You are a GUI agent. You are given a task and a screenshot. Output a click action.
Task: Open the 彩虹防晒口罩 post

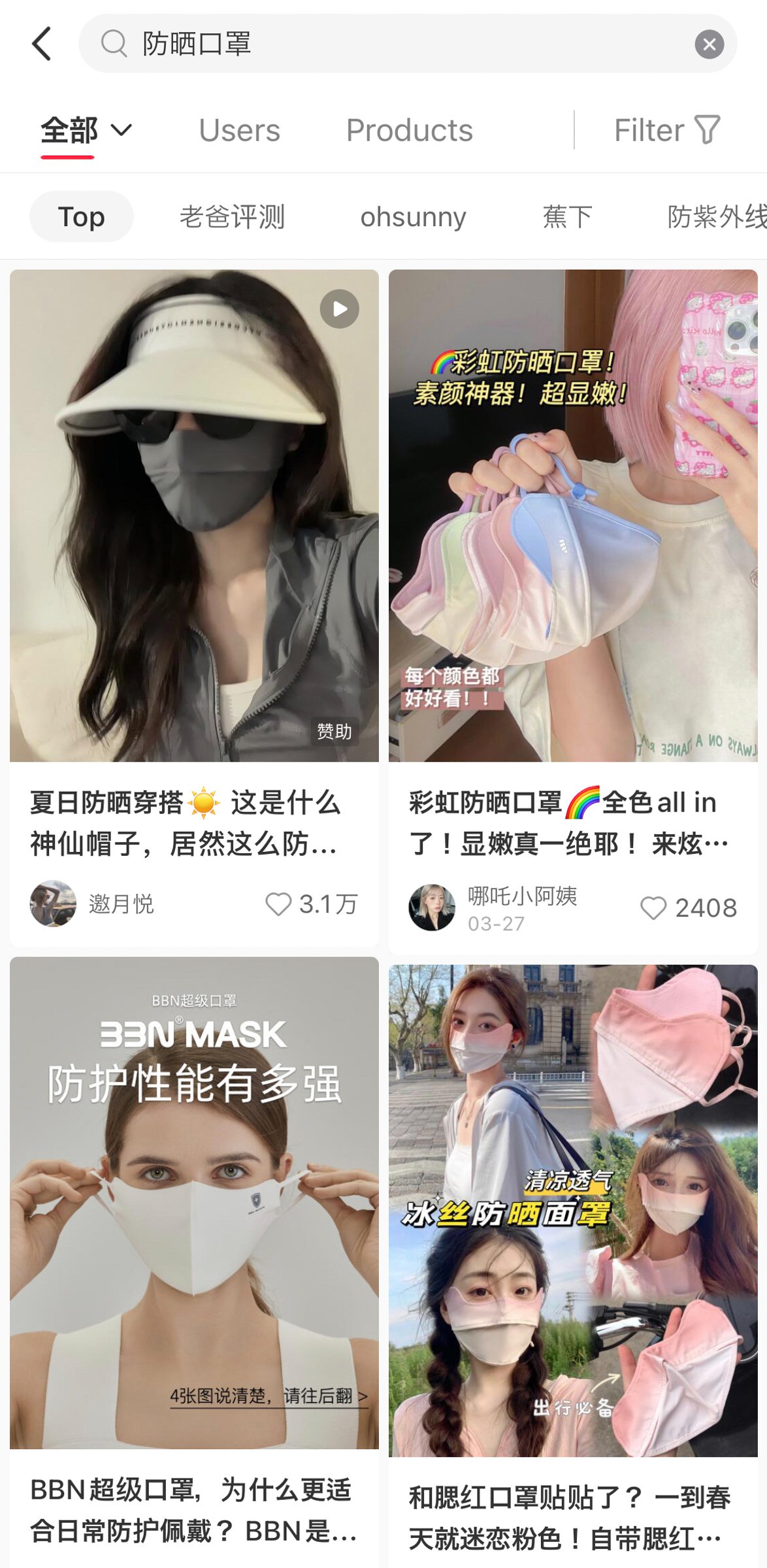(573, 516)
